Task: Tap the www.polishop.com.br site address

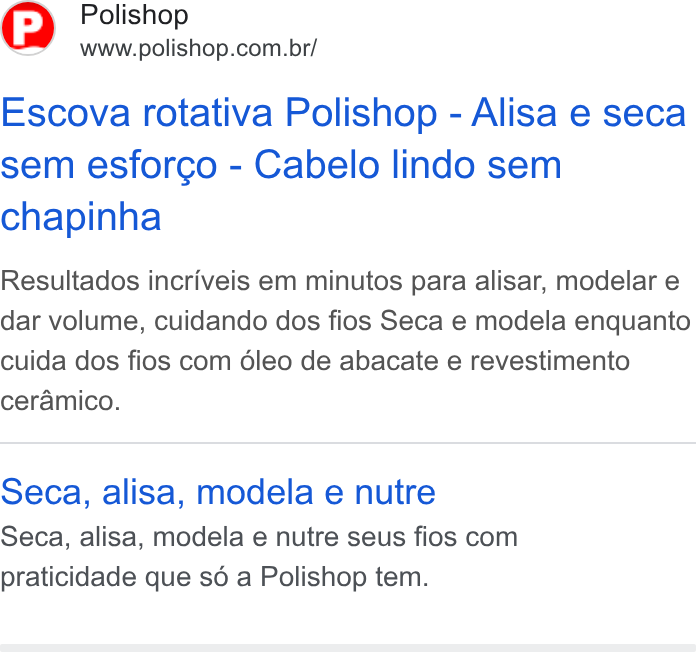Action: [x=198, y=48]
